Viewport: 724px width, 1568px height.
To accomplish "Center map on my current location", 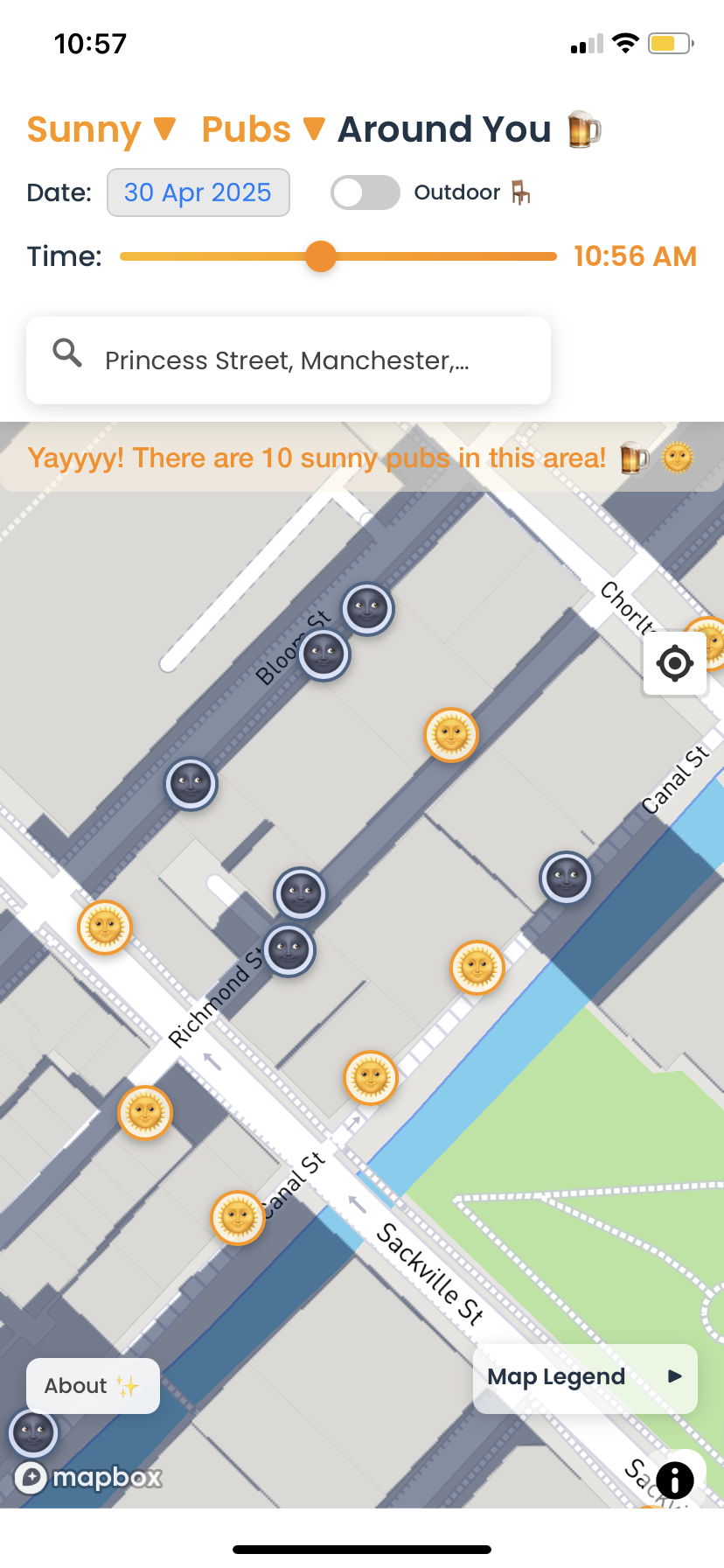I will tap(674, 663).
